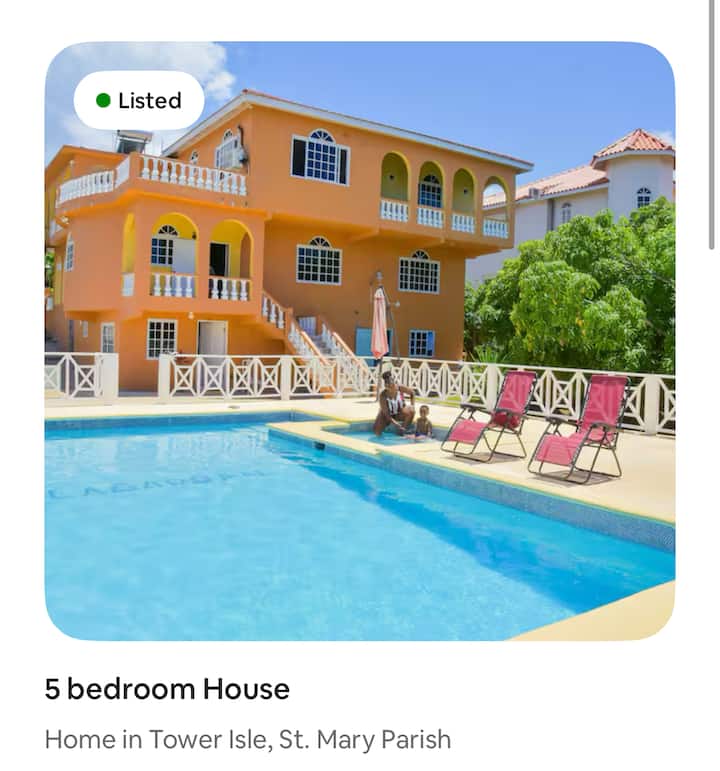Open the 5 bedroom House listing card
Image resolution: width=720 pixels, height=771 pixels.
(359, 340)
